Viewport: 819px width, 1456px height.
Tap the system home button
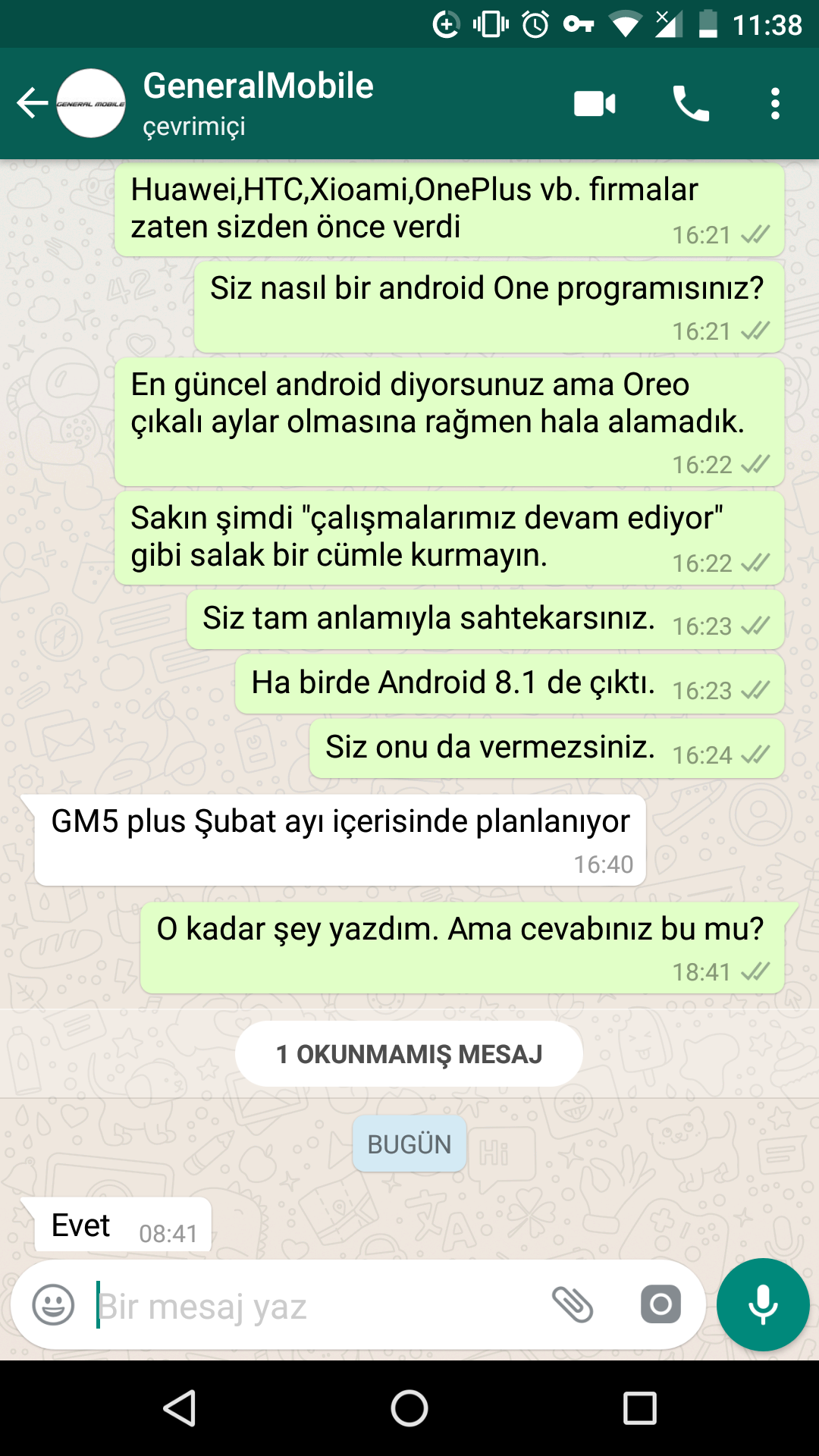tap(409, 1409)
